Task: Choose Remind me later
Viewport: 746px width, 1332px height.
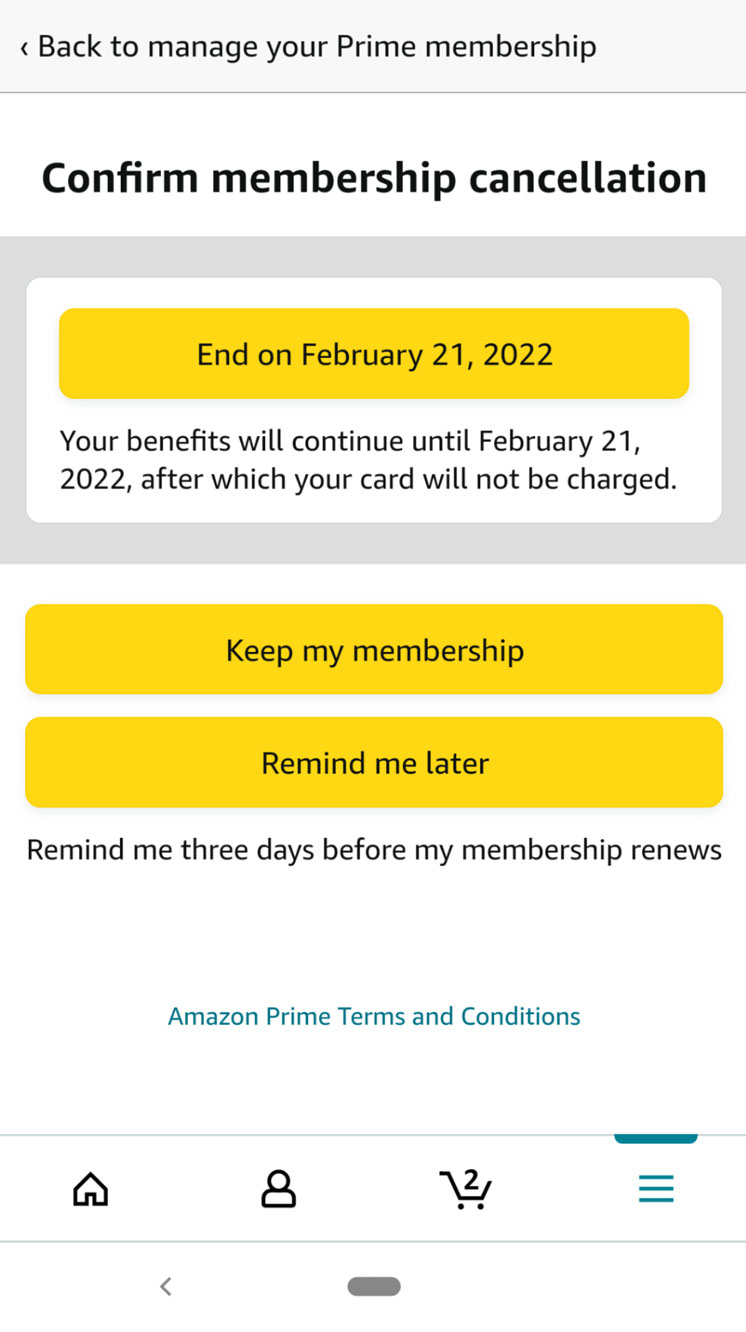Action: click(x=374, y=762)
